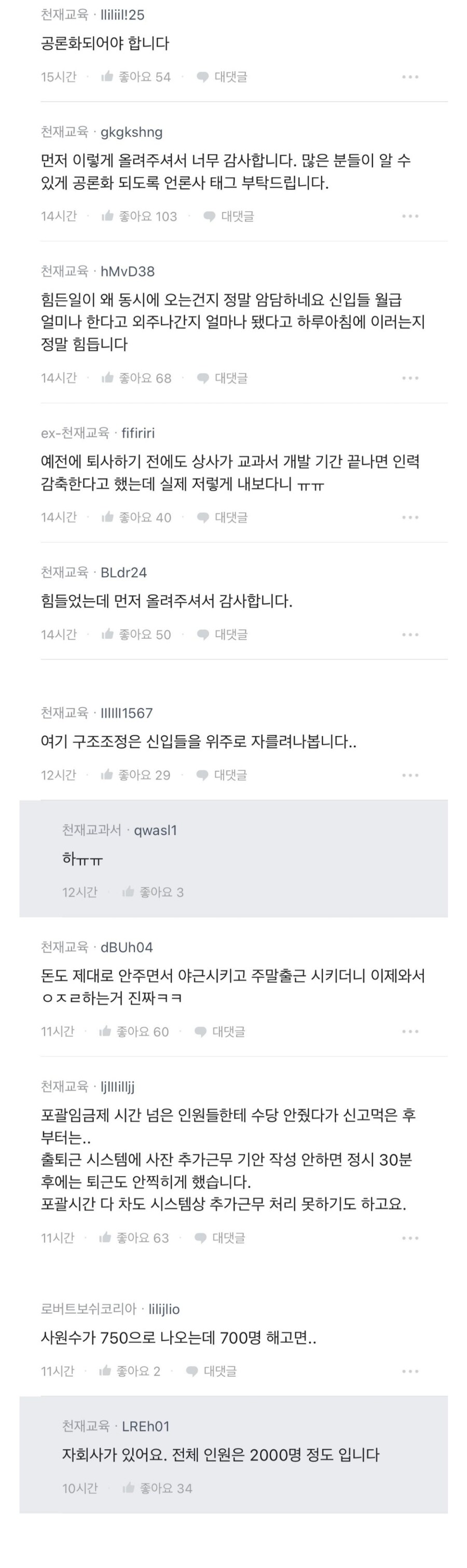This screenshot has width=467, height=1568.
Task: Reply to ljllIilljj's comment
Action: 220,1237
